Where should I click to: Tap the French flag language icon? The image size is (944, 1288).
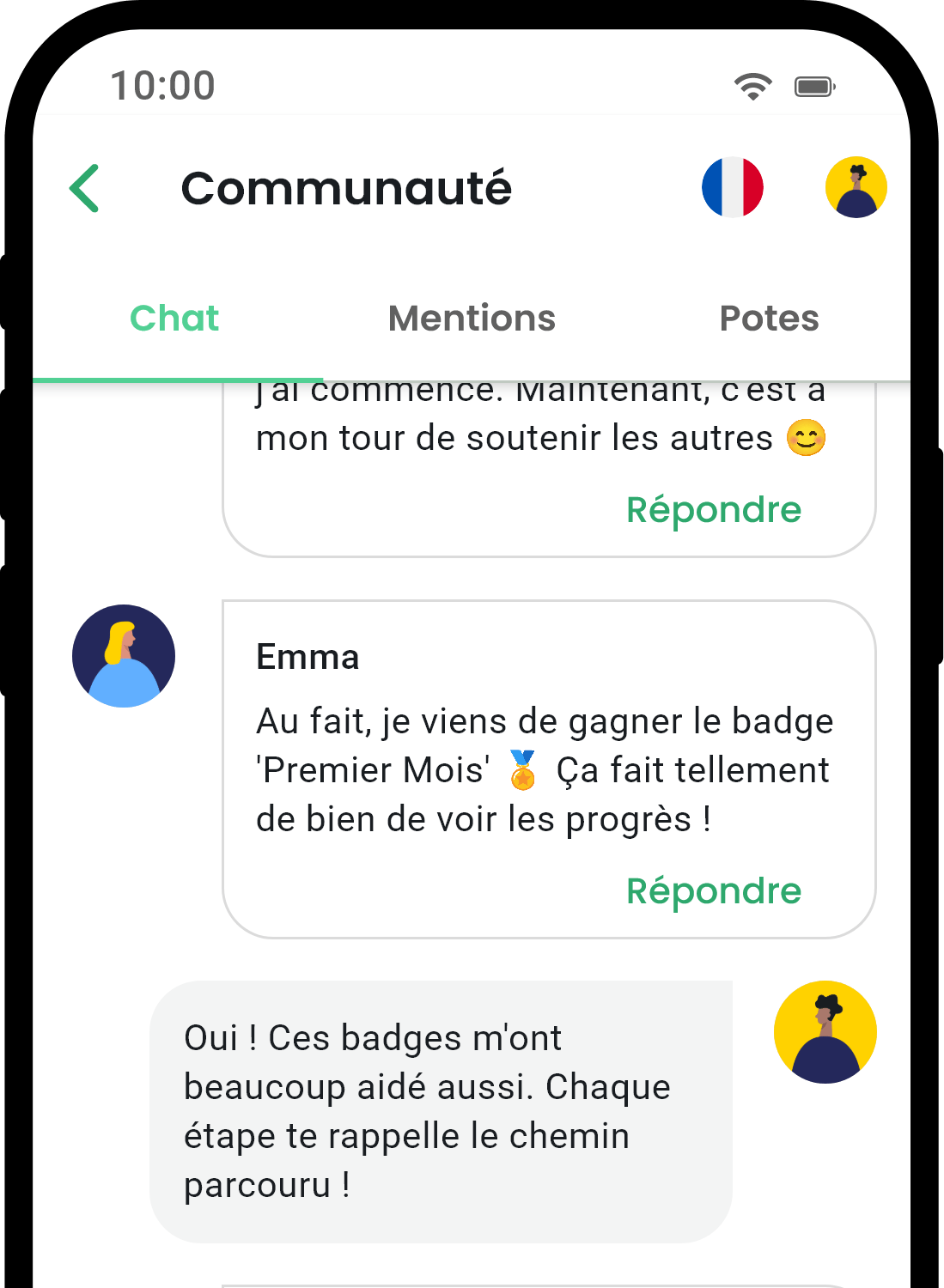click(x=731, y=186)
